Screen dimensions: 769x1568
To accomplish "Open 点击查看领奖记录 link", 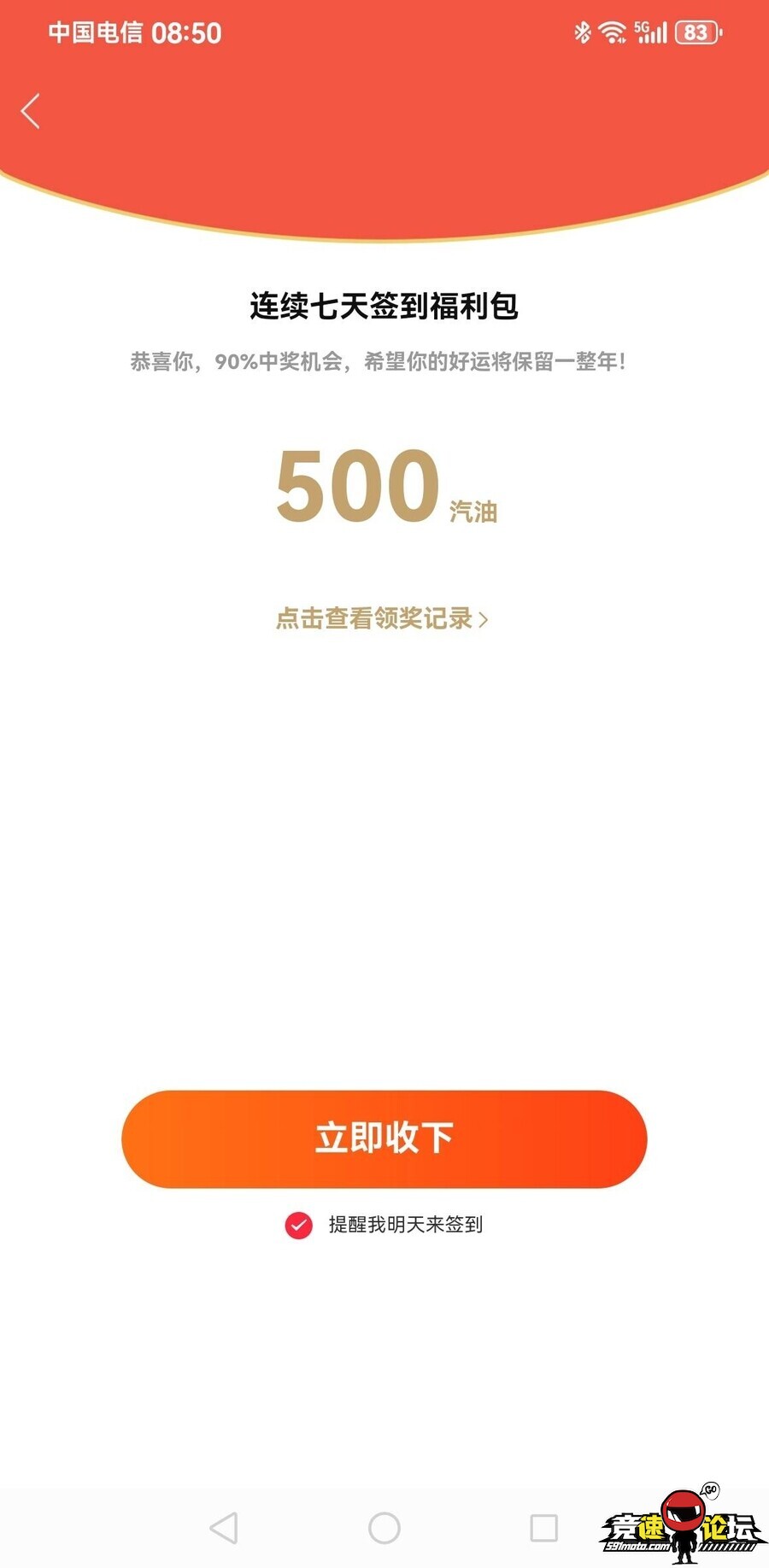I will click(382, 618).
